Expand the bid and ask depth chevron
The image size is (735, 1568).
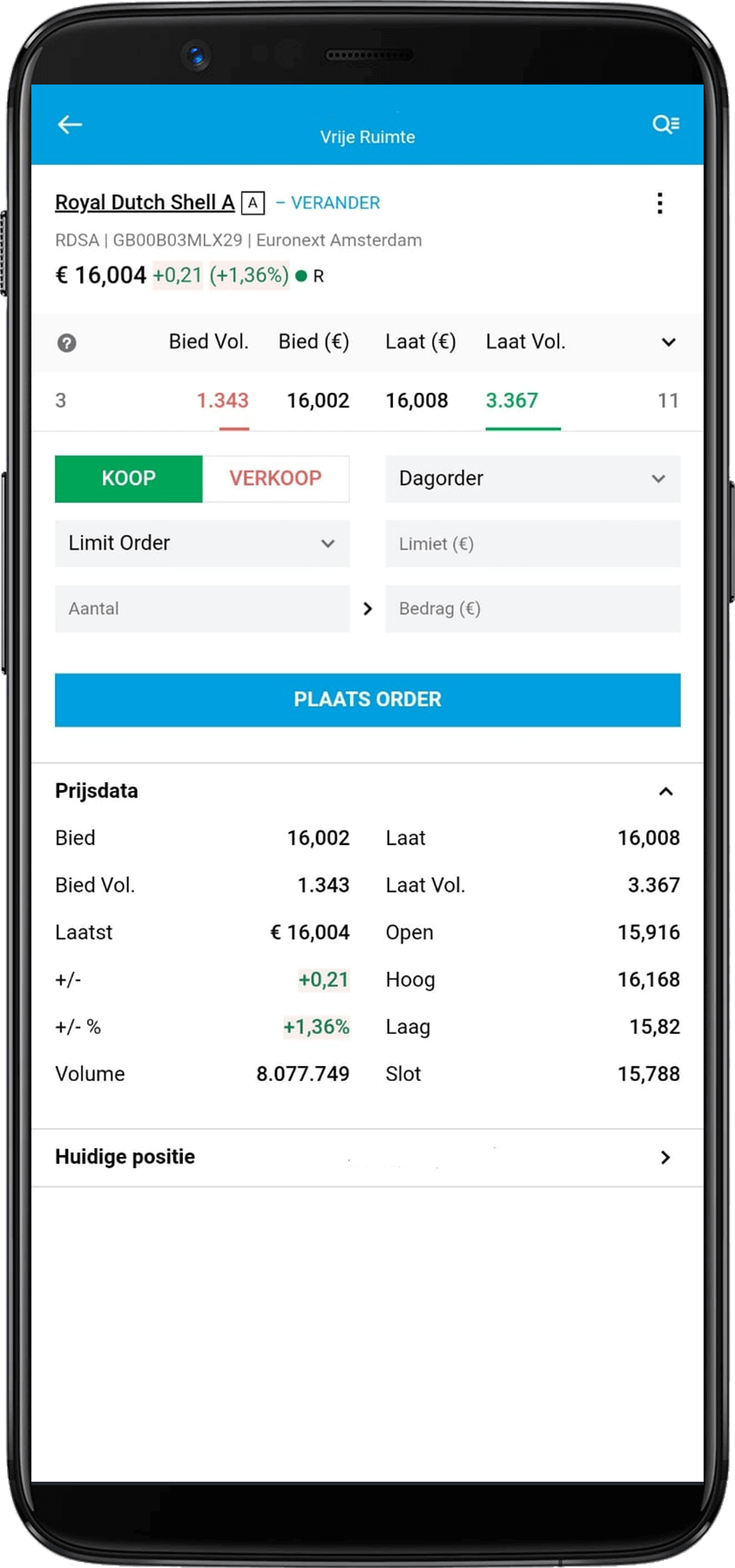point(668,342)
